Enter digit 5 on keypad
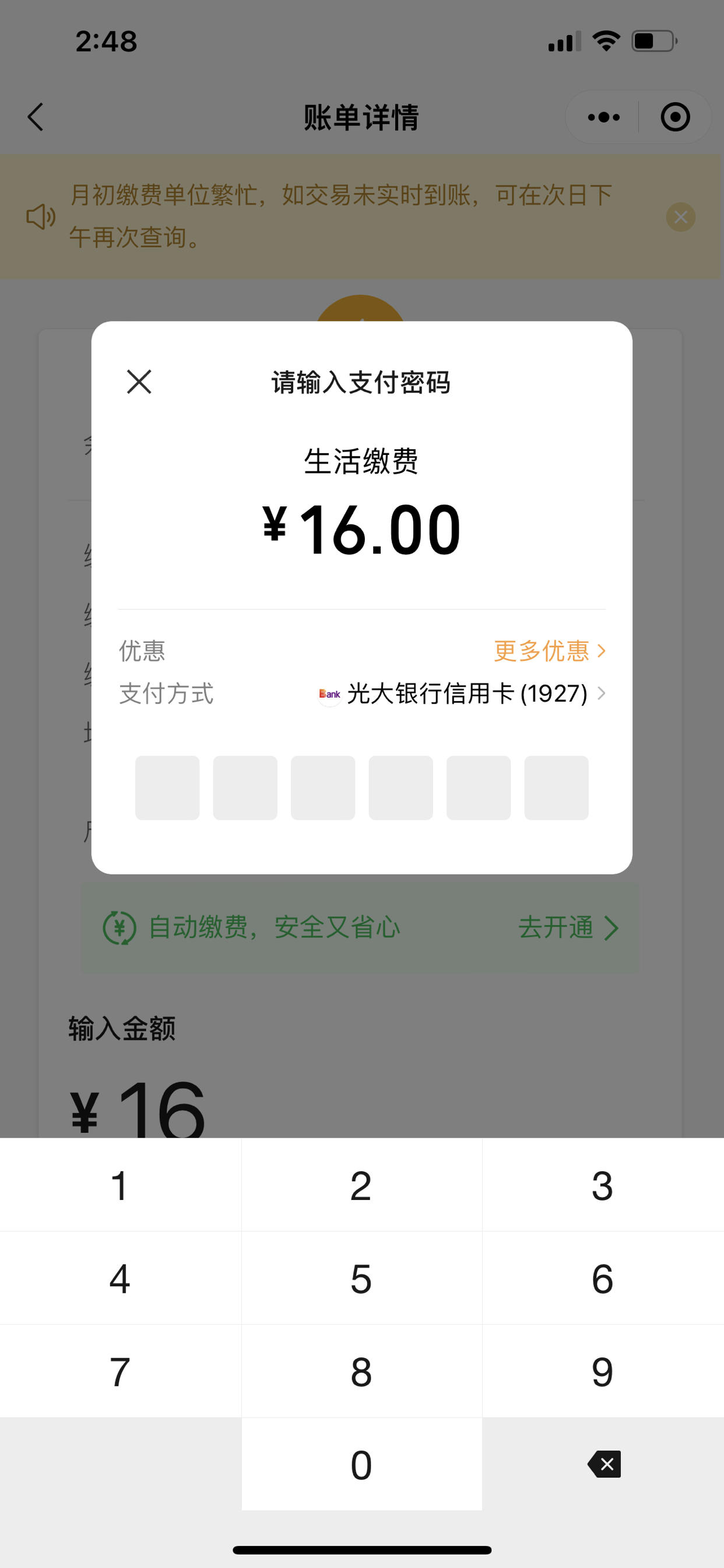The width and height of the screenshot is (724, 1568). [361, 1278]
